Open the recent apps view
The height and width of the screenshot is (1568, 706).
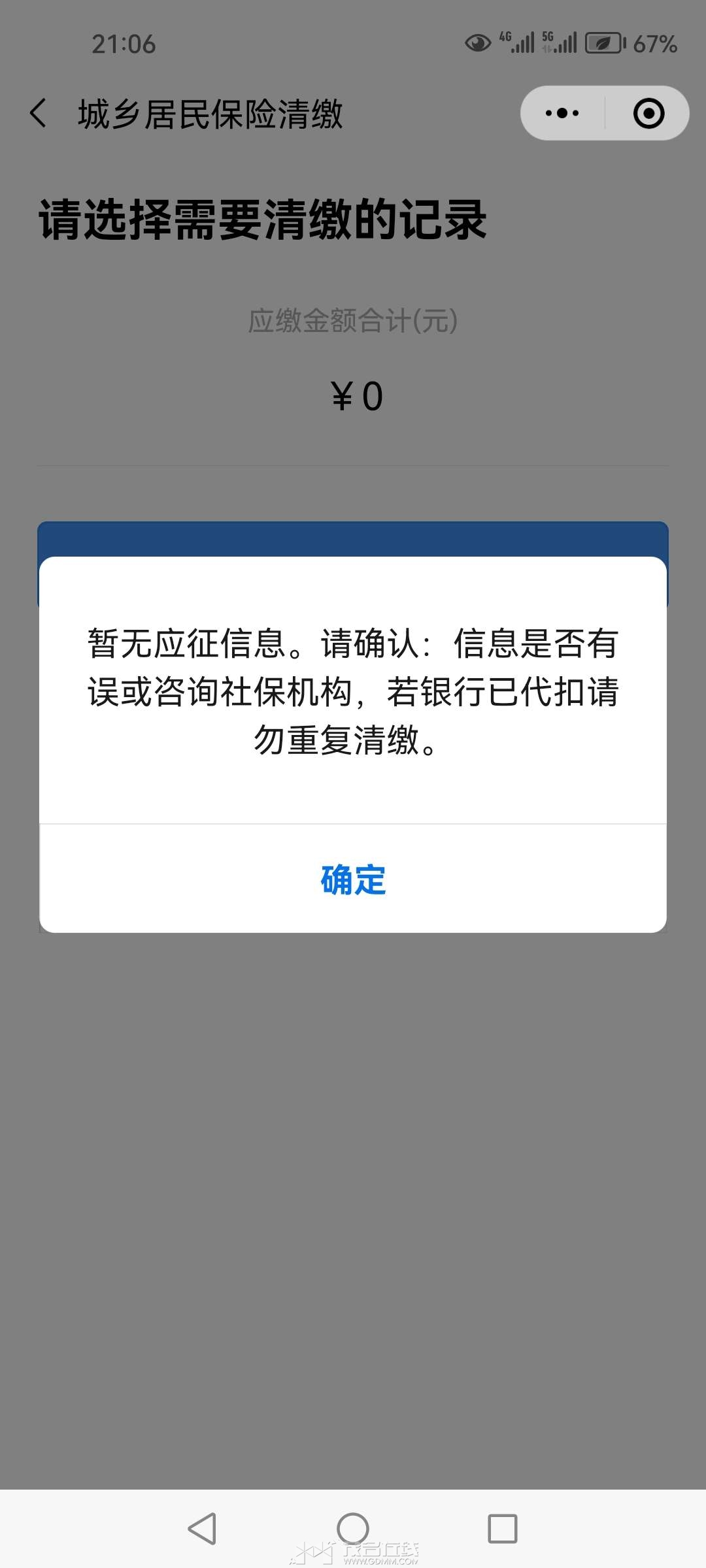pyautogui.click(x=503, y=1529)
